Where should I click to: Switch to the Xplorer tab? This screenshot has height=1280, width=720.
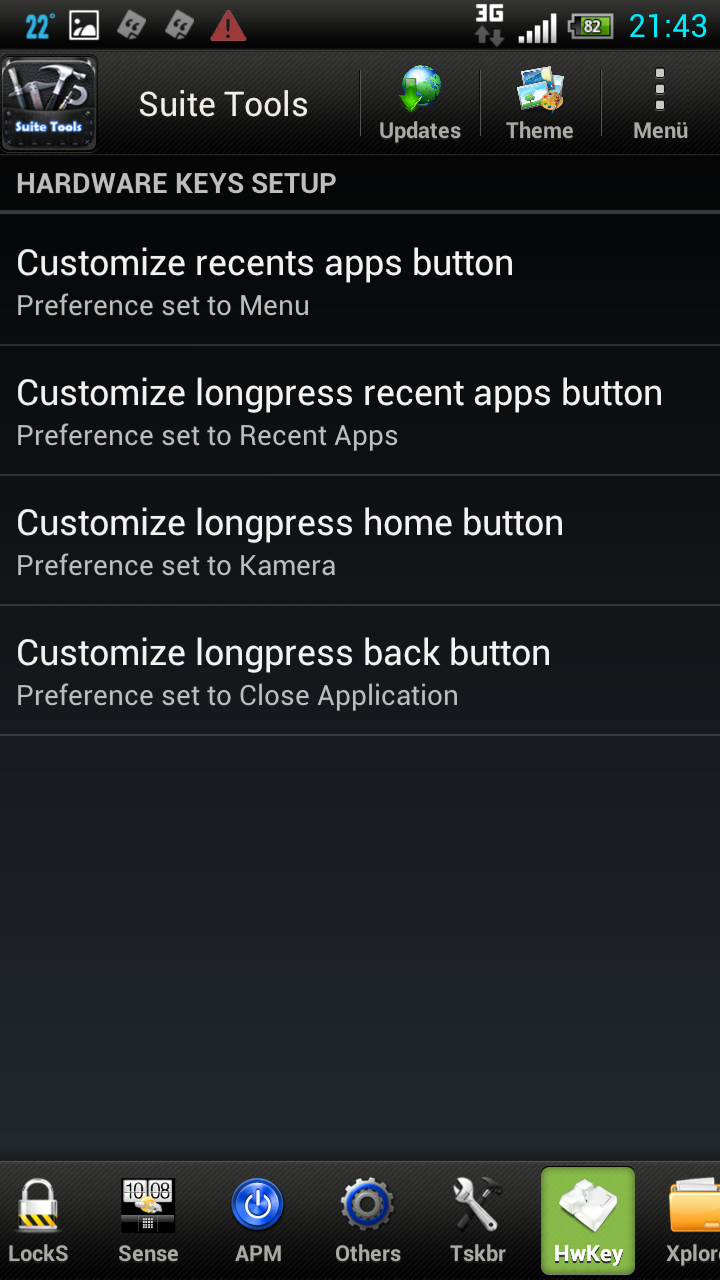692,1220
